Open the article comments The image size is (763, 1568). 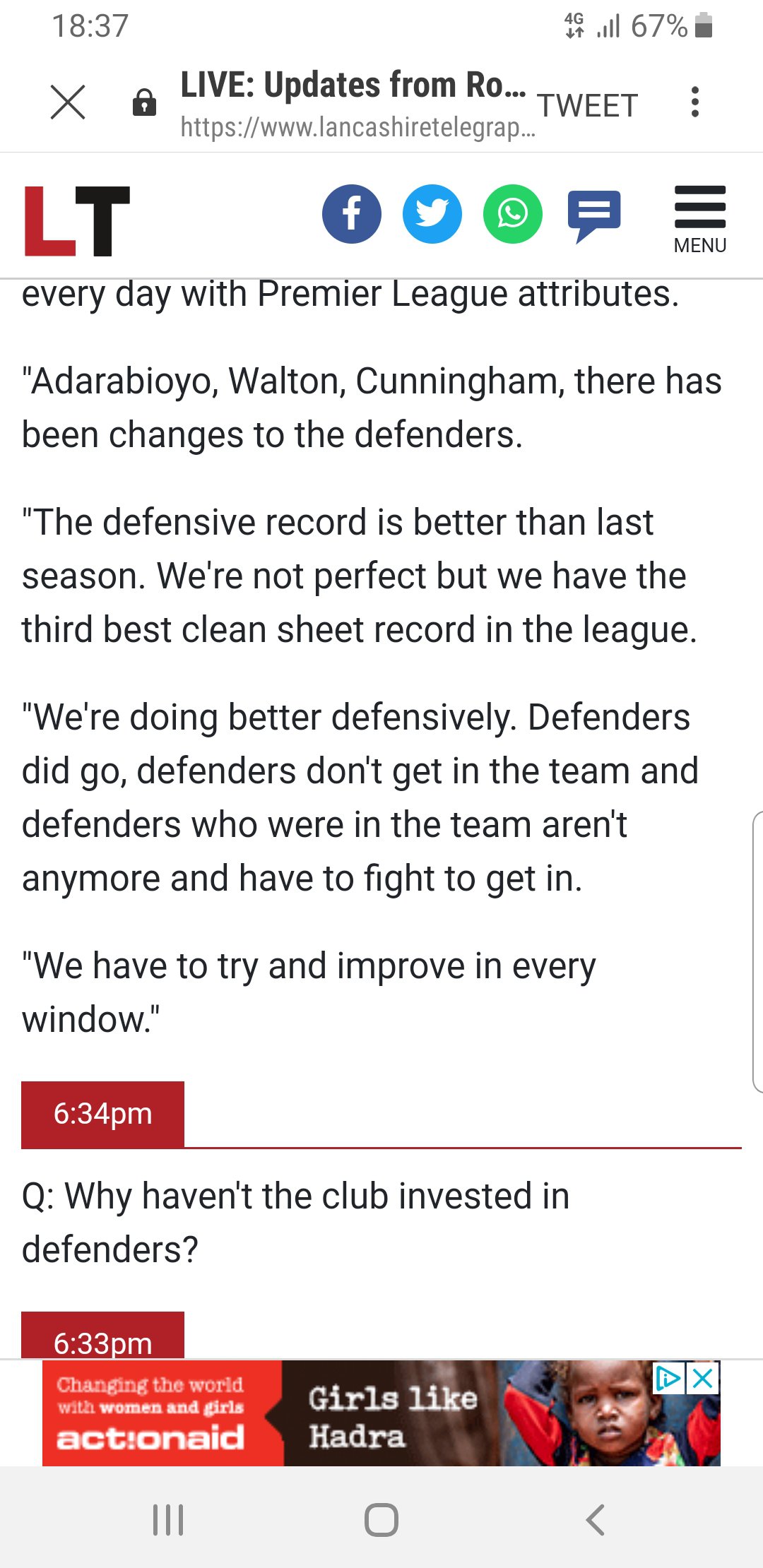click(x=594, y=215)
